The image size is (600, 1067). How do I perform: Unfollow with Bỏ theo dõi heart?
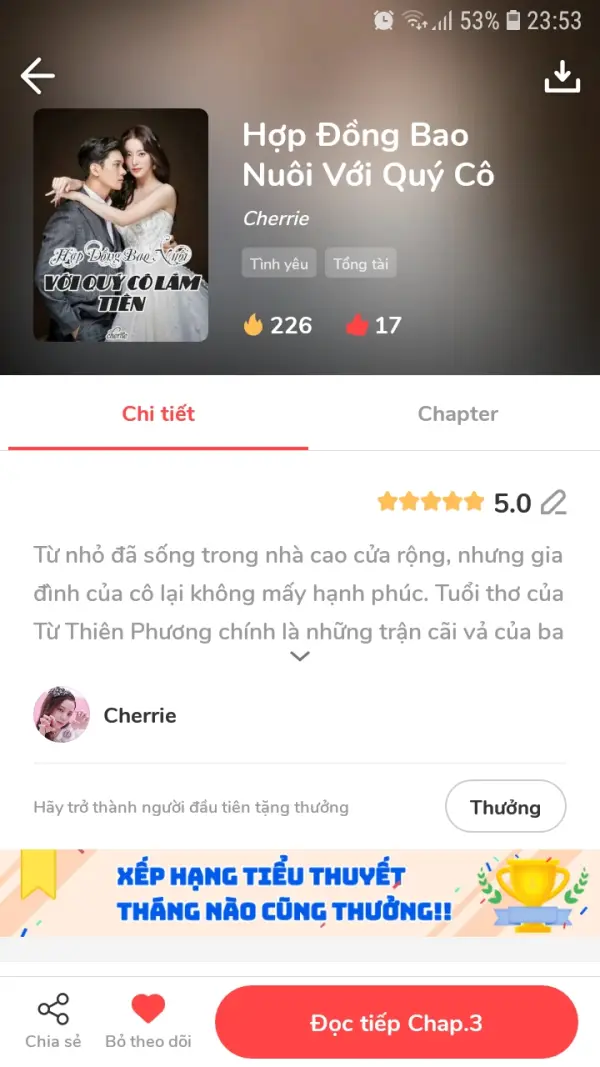(x=148, y=1021)
